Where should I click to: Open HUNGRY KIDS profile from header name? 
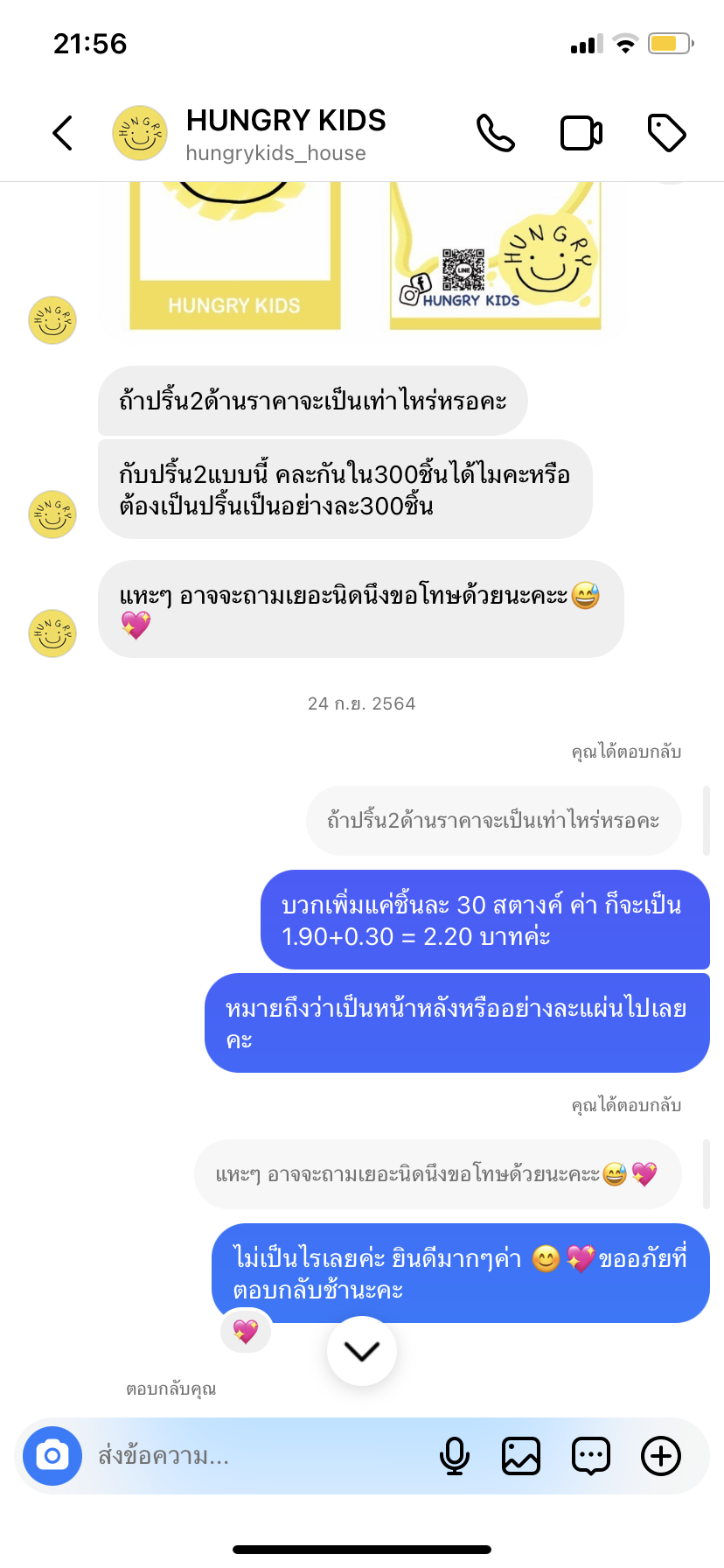285,121
